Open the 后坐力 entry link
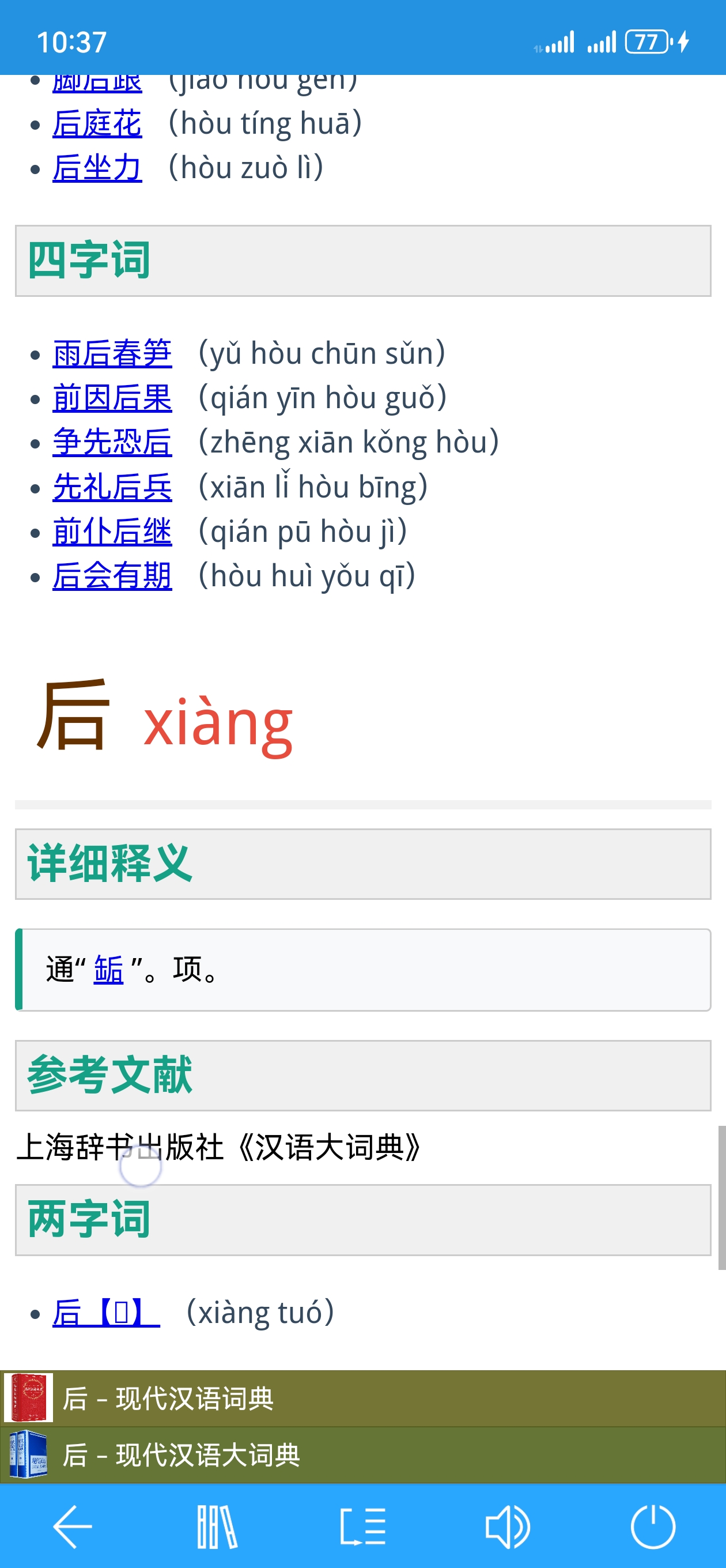Screen dimensions: 726x1568 [97, 168]
